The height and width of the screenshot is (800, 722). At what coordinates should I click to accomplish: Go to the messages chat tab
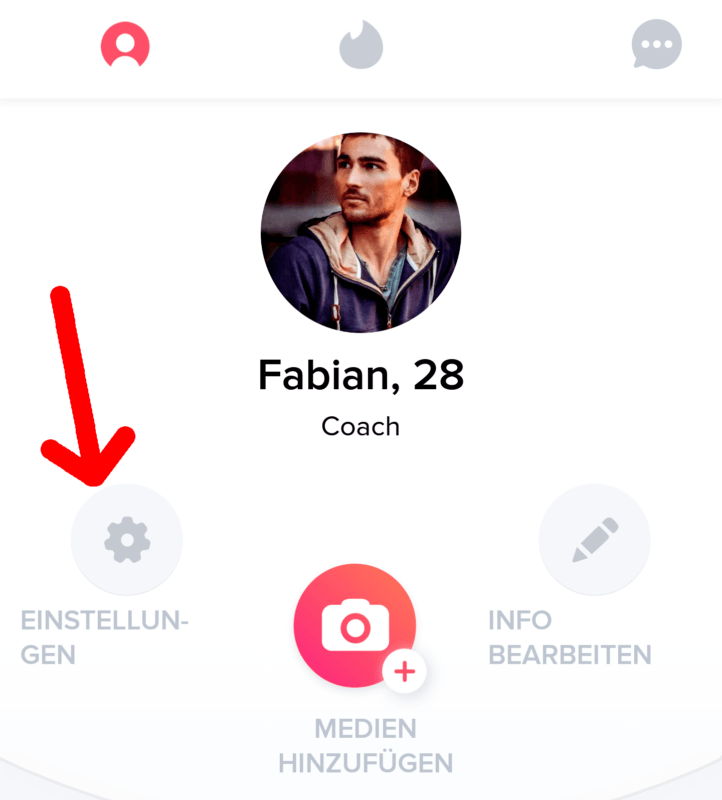[x=656, y=45]
